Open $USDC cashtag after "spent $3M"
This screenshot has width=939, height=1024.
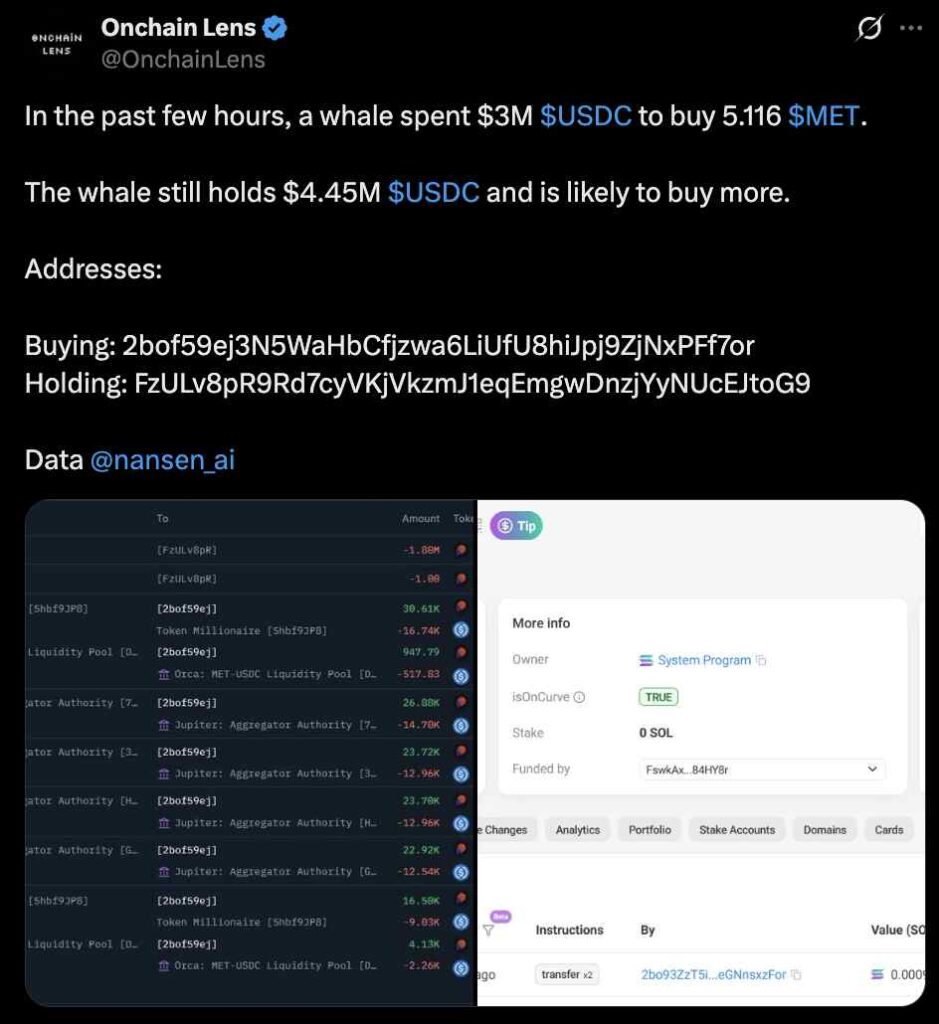[x=585, y=116]
